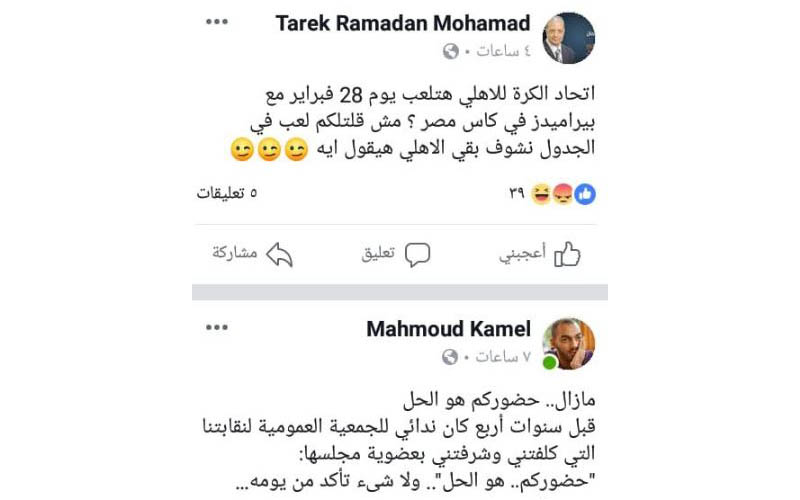Share Tarek's post using مشاركة
Image resolution: width=800 pixels, height=500 pixels.
(252, 254)
